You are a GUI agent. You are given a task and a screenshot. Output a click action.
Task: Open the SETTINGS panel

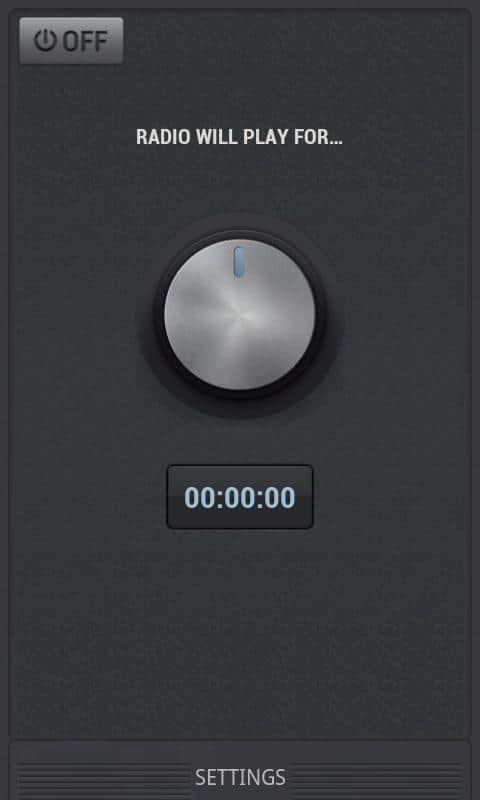click(240, 777)
